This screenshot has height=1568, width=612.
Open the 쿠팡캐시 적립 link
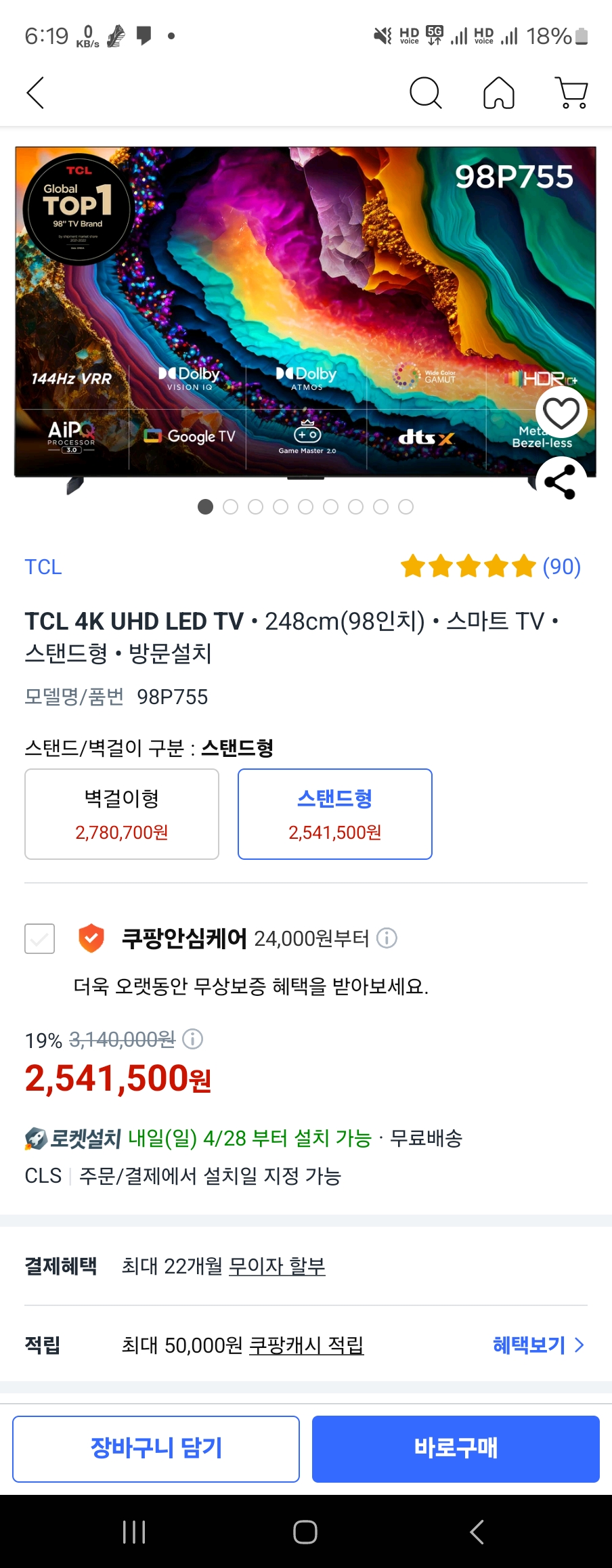click(x=306, y=1345)
